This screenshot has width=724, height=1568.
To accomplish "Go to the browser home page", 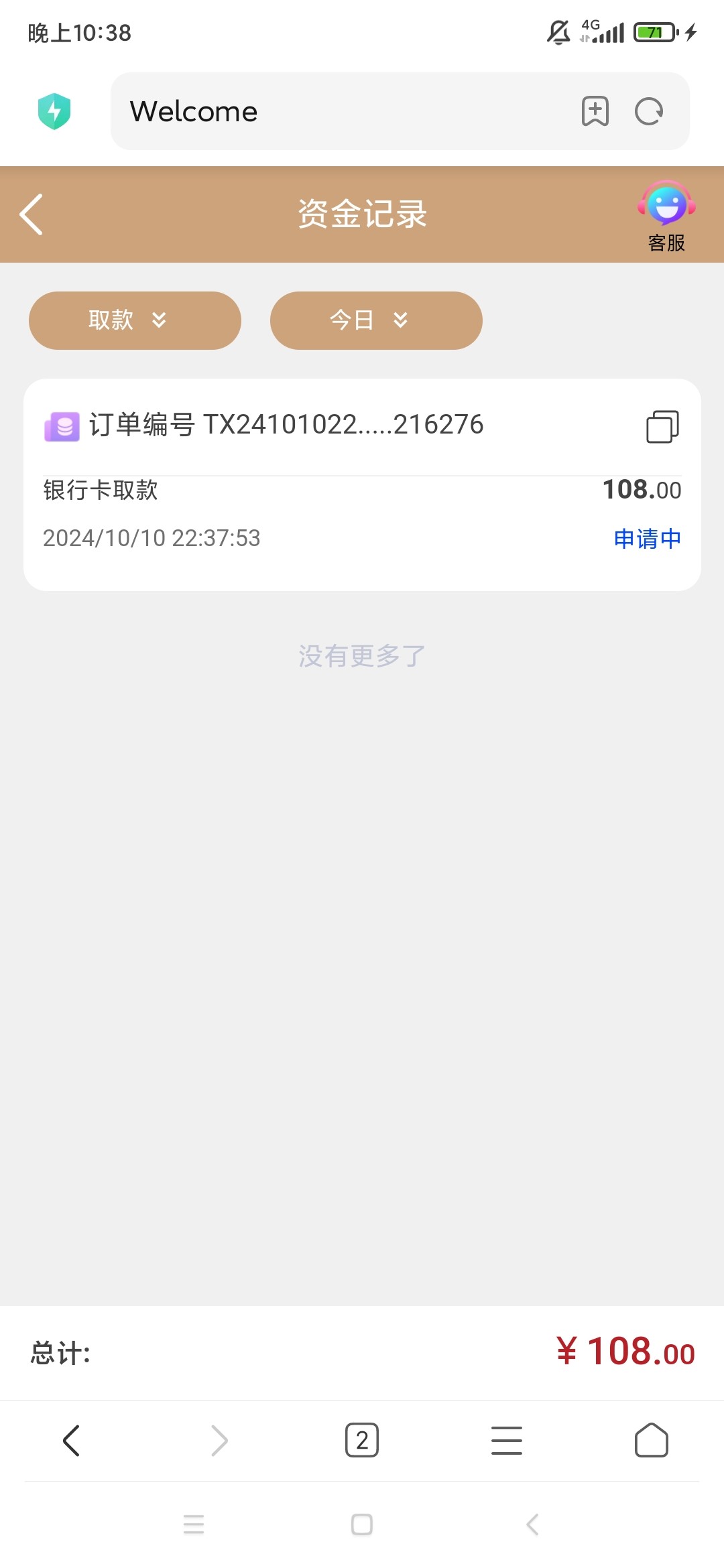I will pyautogui.click(x=652, y=1441).
